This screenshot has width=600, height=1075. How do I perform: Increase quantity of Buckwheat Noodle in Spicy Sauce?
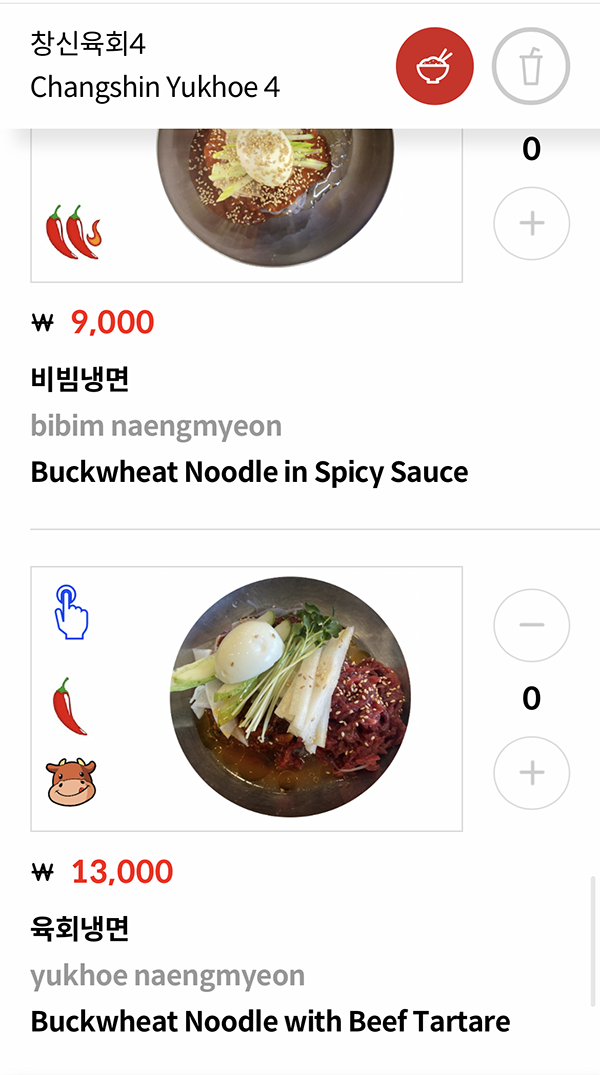[x=531, y=223]
